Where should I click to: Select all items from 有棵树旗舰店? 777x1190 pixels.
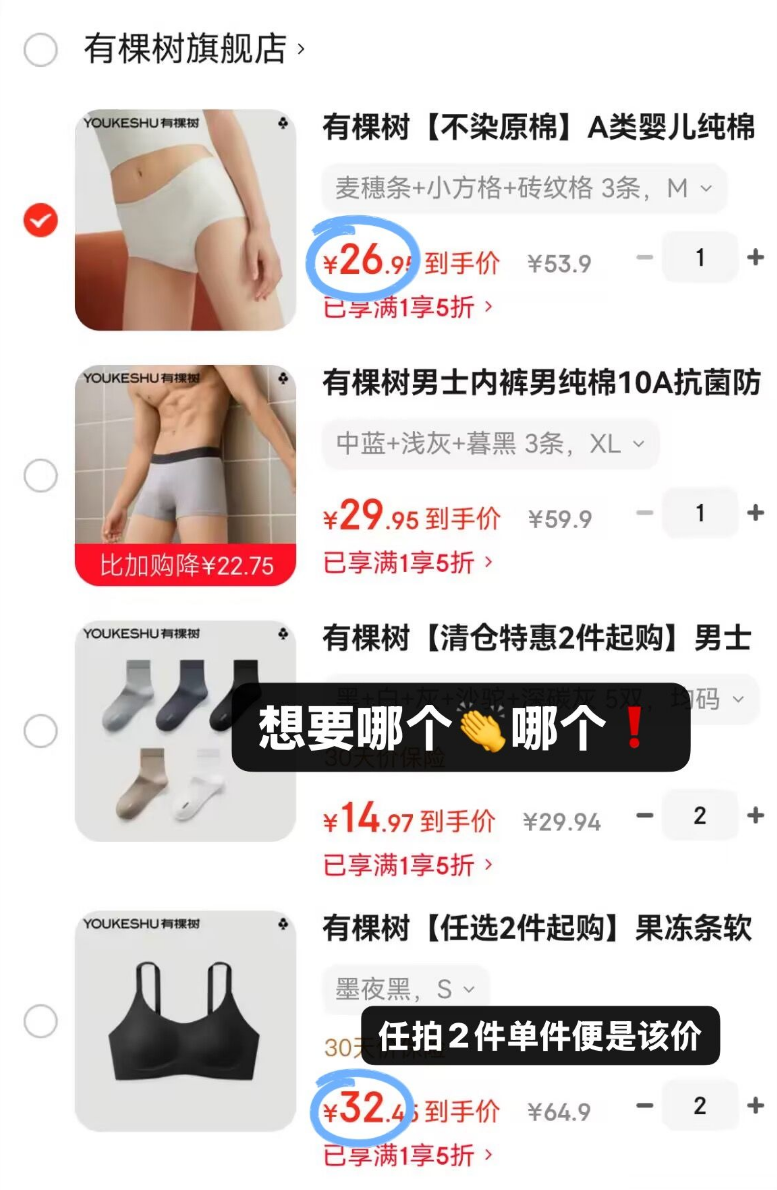40,49
